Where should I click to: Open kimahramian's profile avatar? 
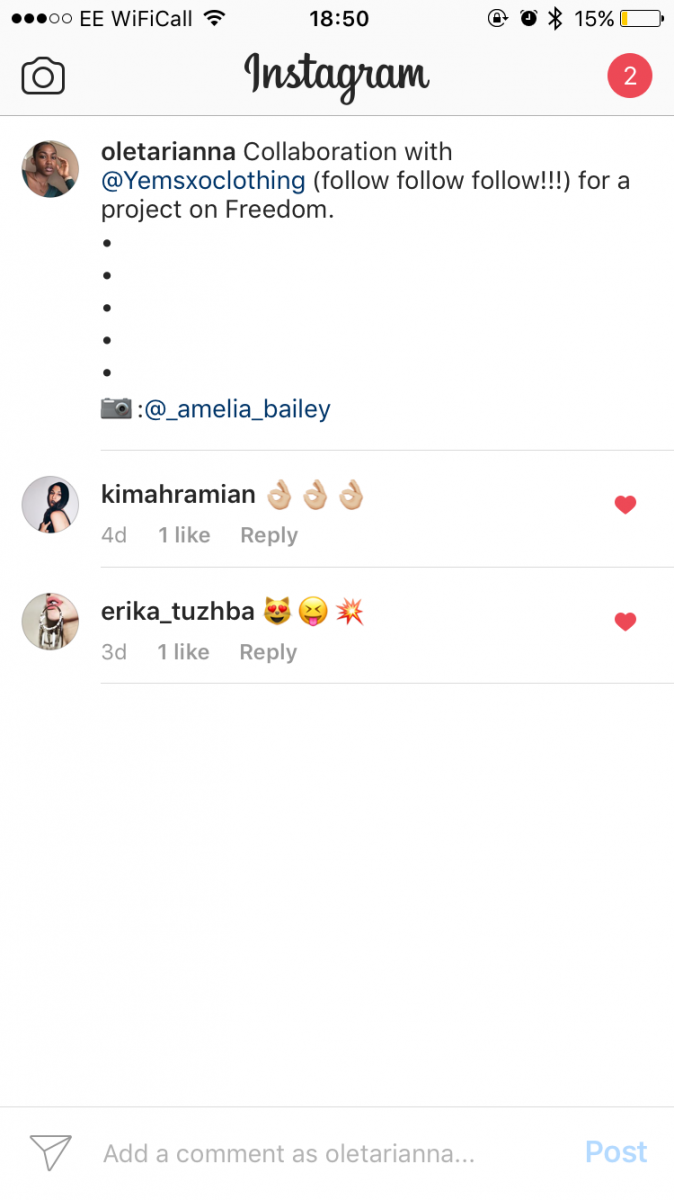coord(50,504)
